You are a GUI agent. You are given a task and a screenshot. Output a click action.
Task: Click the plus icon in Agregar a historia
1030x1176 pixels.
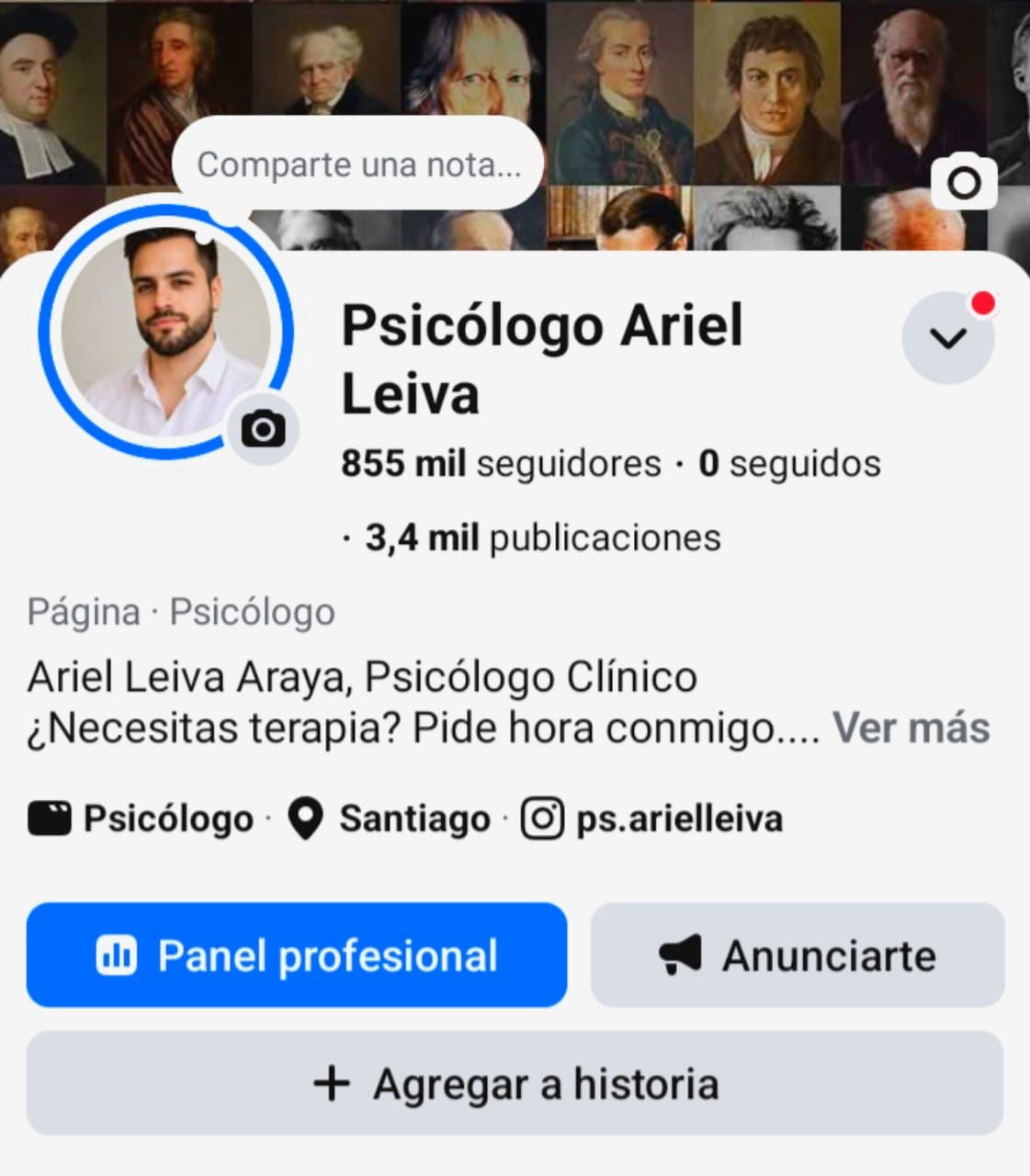[331, 1084]
